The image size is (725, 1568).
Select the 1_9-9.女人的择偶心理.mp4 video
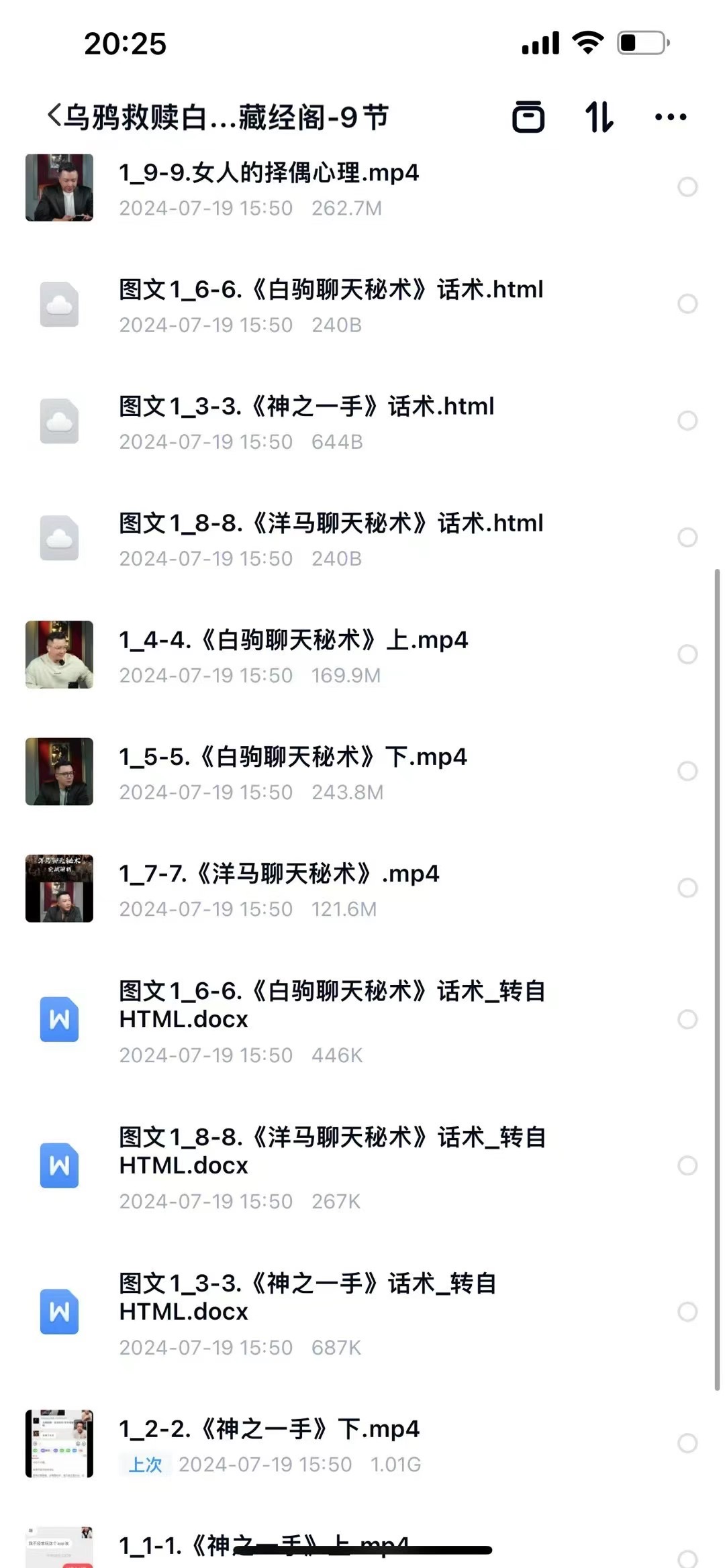coord(687,187)
